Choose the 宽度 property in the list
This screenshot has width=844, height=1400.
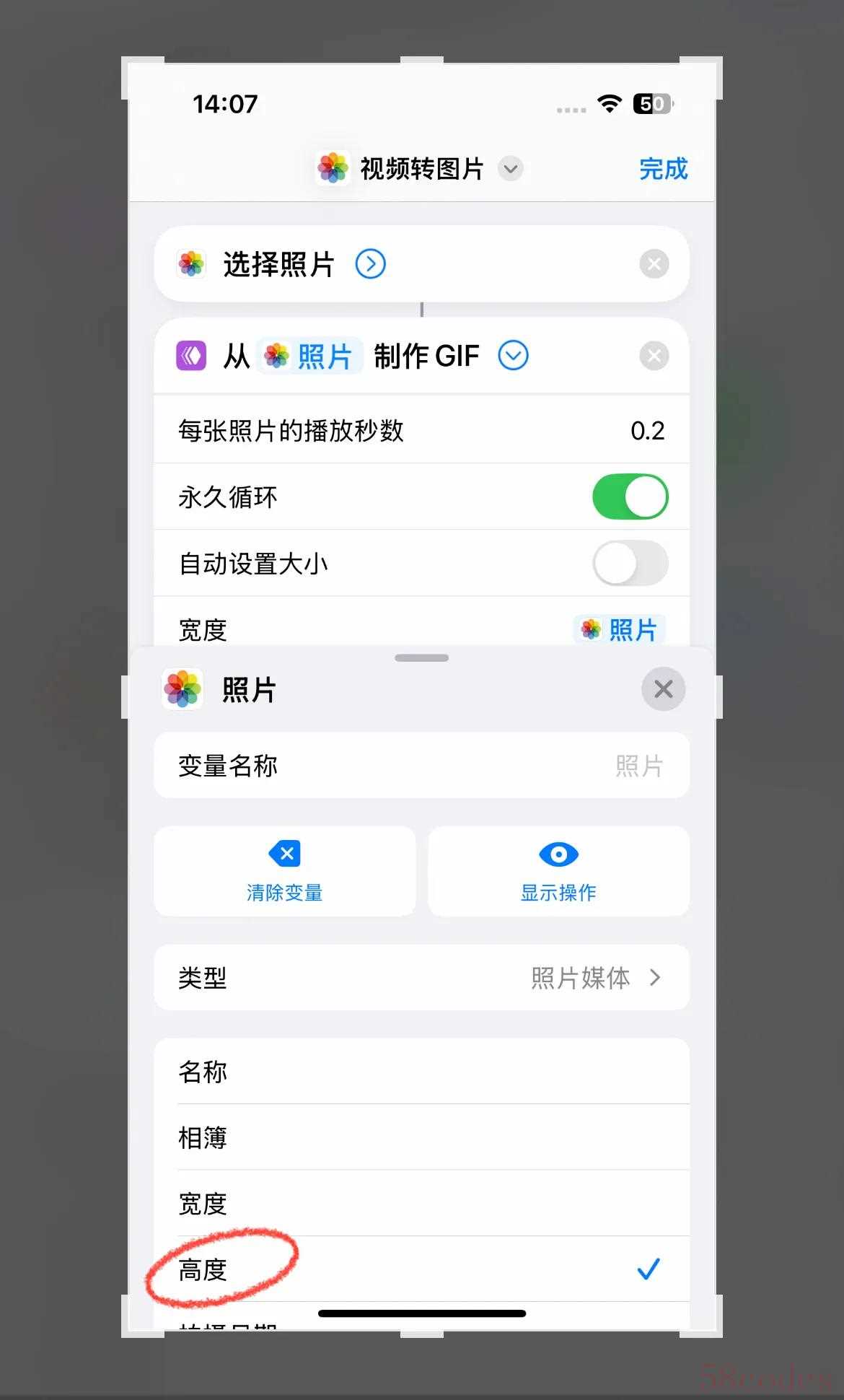(x=422, y=1204)
